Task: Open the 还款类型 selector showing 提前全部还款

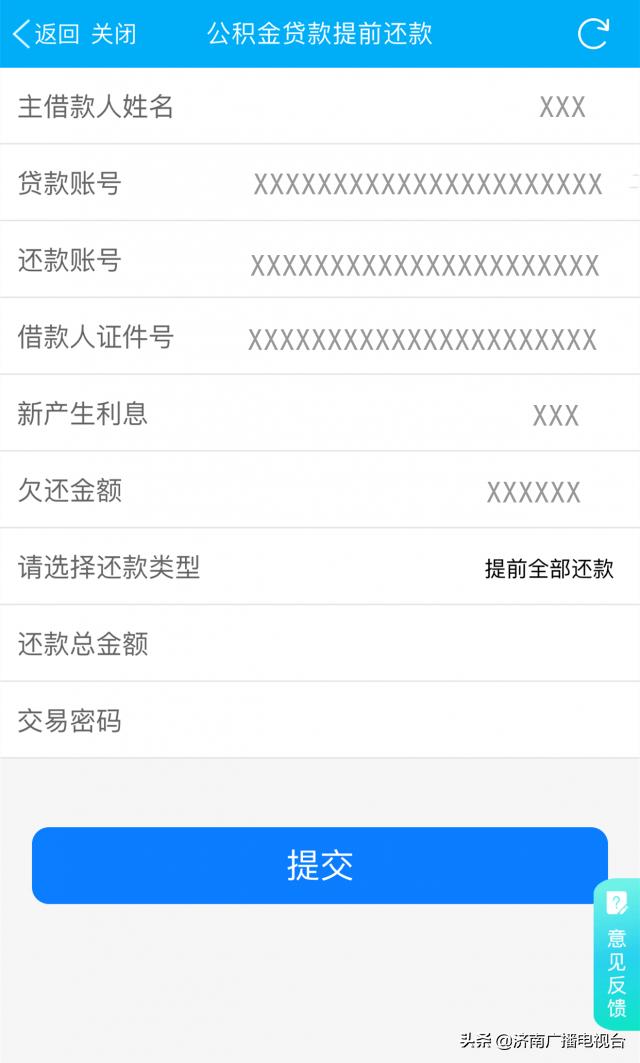Action: click(x=548, y=568)
